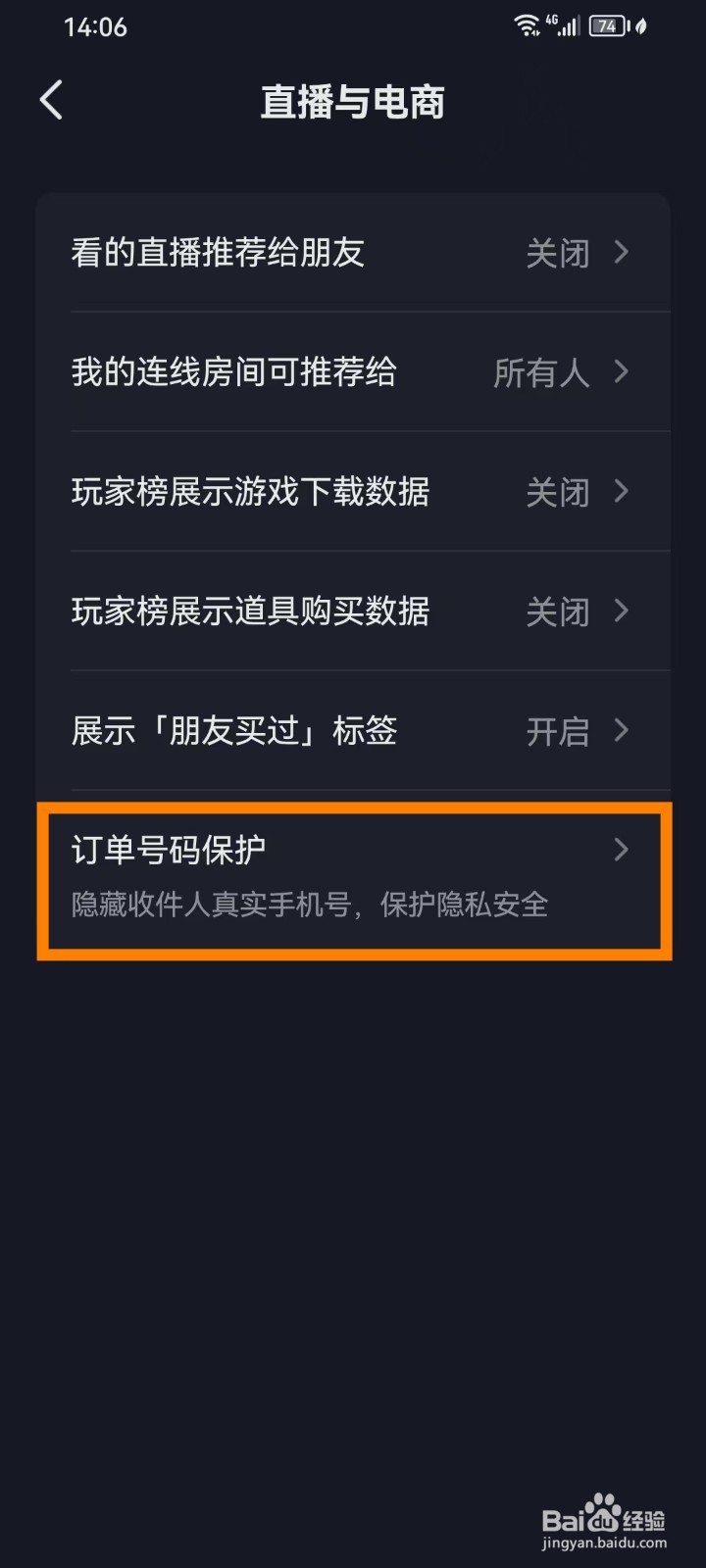Screen dimensions: 706x1568
Task: Click 关闭 status next to 玩家榜展示游戏下载数据
Action: coord(556,492)
